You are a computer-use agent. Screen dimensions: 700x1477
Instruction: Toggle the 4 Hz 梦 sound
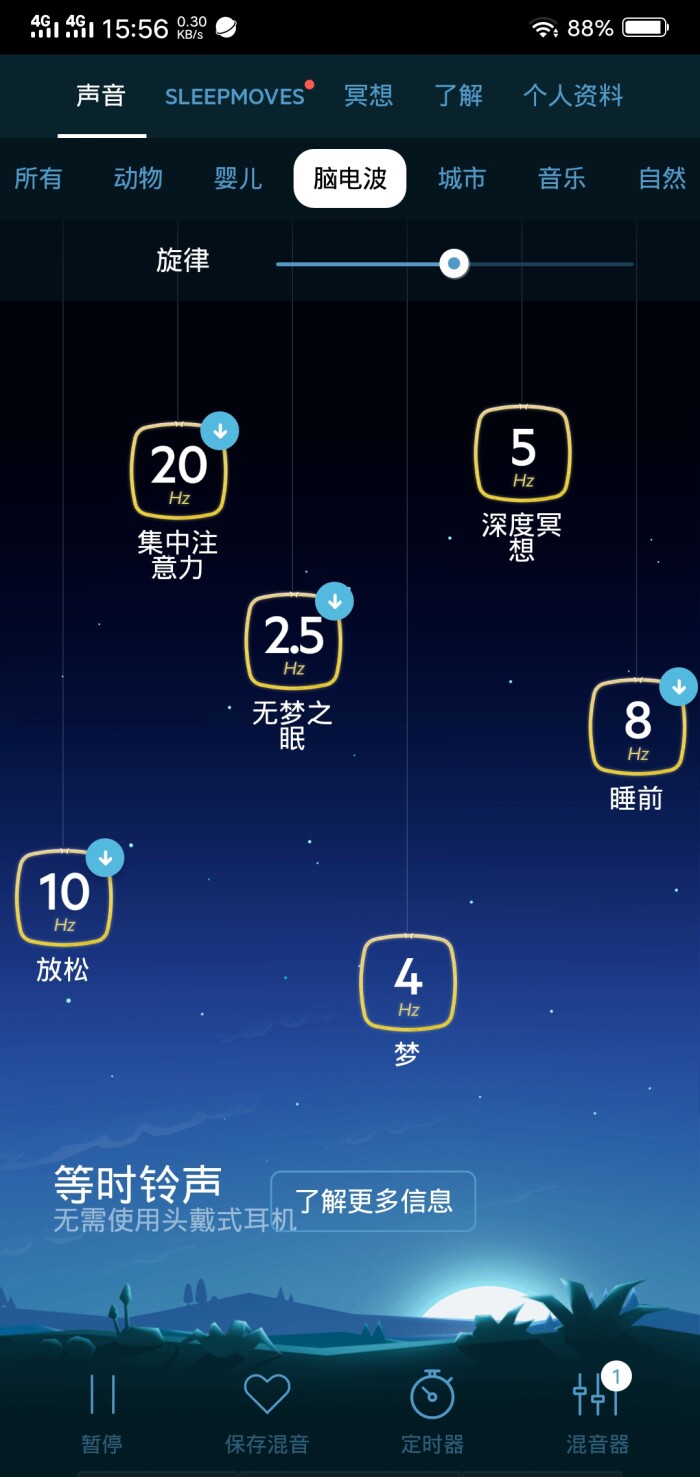407,983
